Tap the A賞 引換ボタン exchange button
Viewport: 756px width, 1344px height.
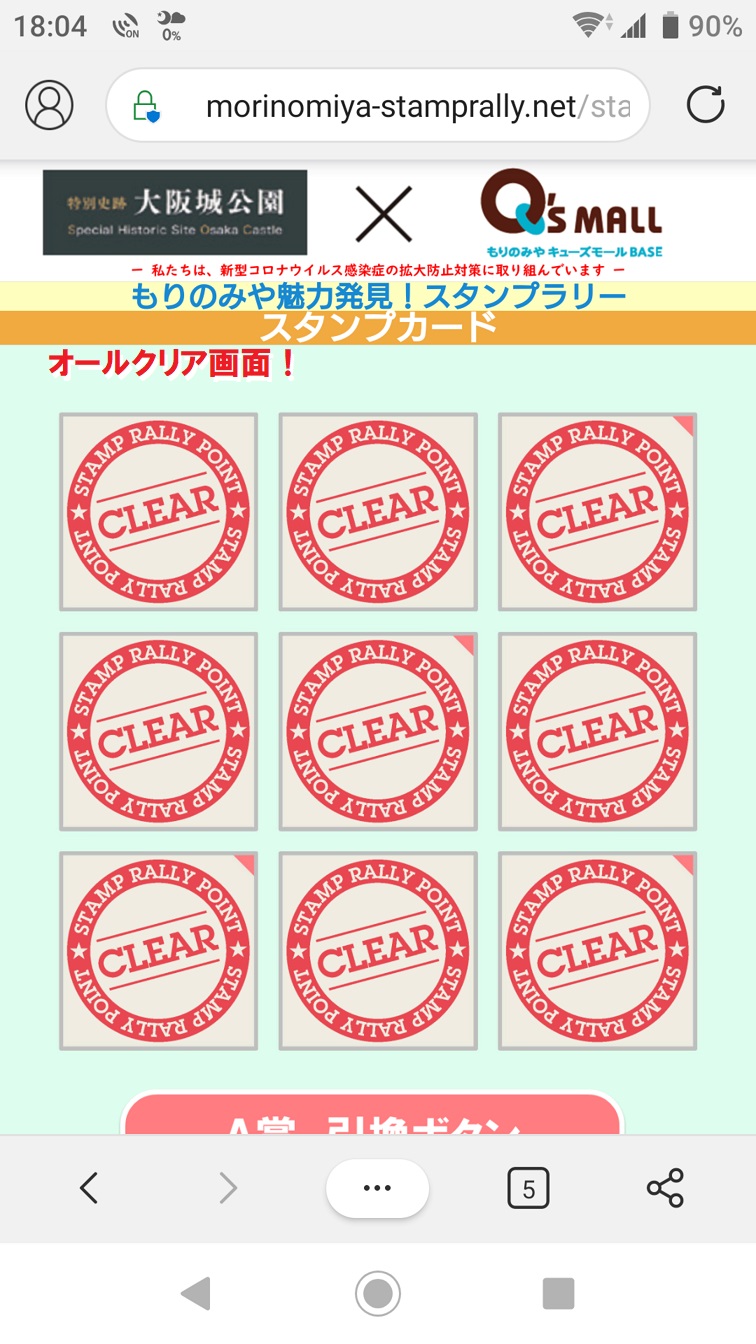(x=372, y=1114)
